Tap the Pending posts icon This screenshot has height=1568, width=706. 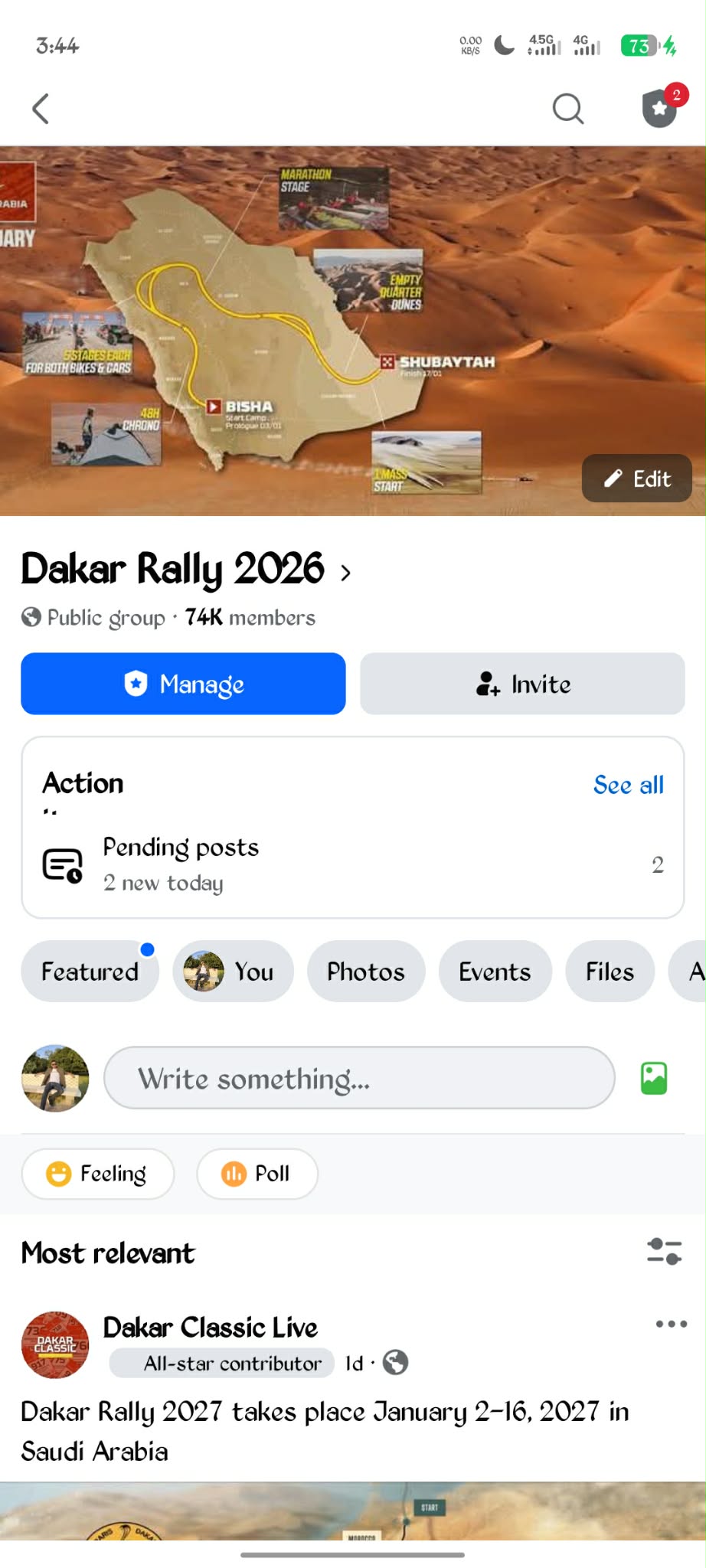62,864
